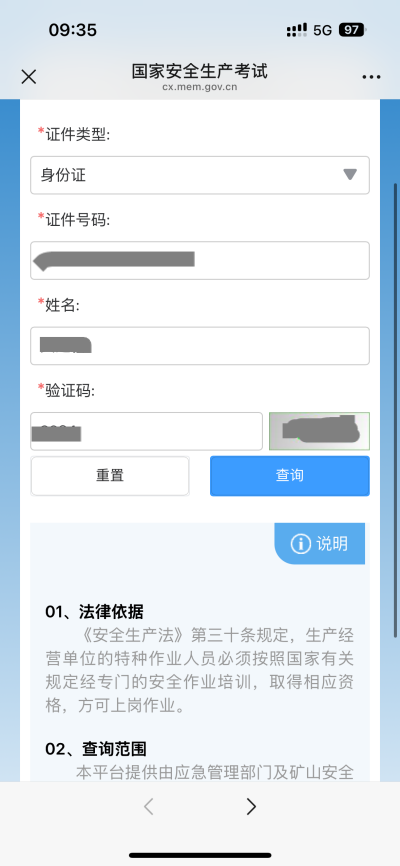Tap the 重置 button
Screen dimensions: 400x866
(x=110, y=476)
